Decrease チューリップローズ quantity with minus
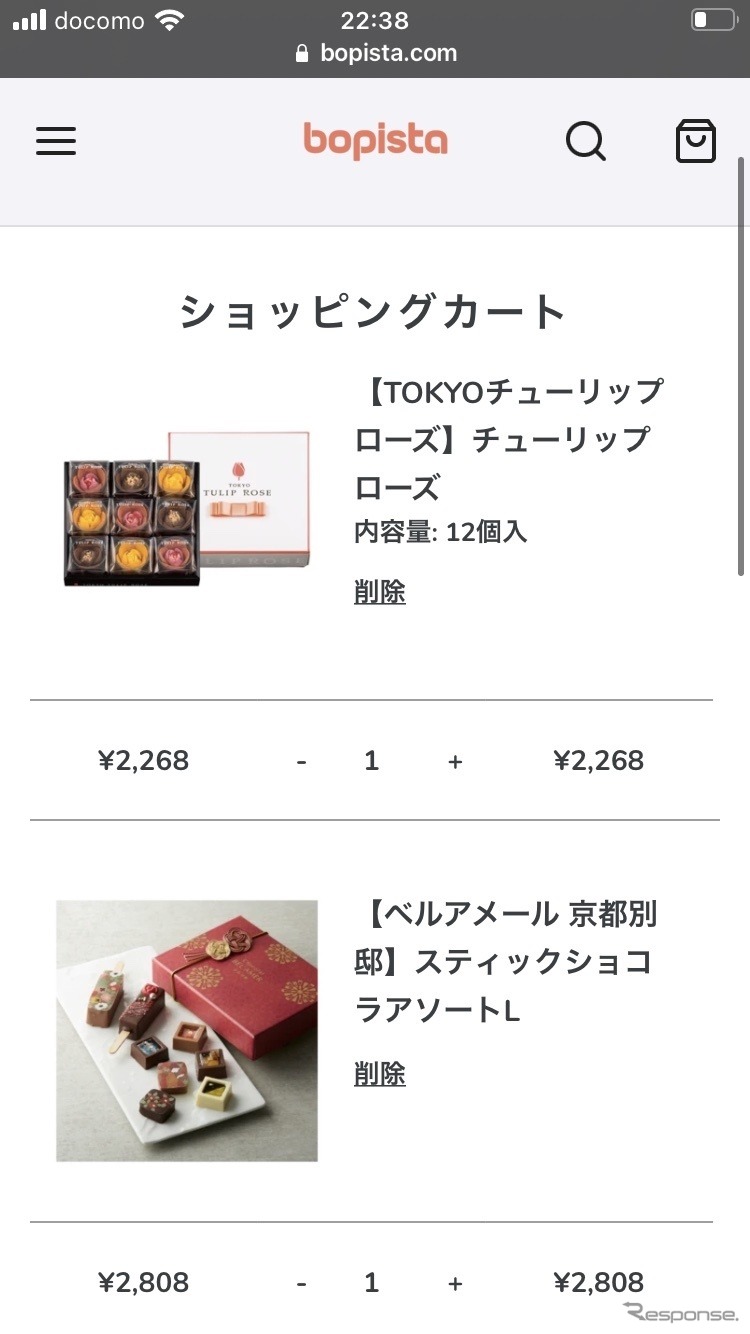This screenshot has height=1334, width=750. click(301, 761)
